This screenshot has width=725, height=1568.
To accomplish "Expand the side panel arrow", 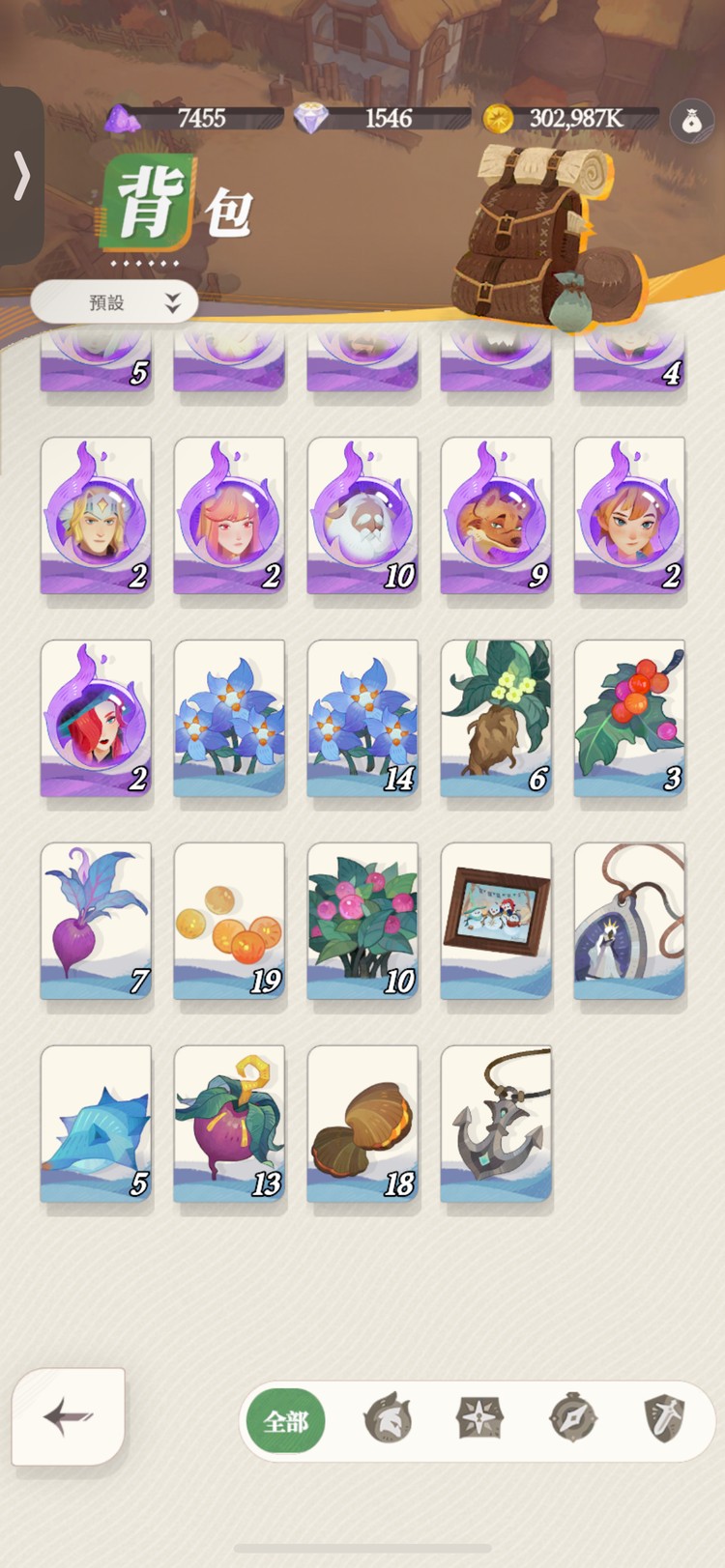I will point(21,177).
